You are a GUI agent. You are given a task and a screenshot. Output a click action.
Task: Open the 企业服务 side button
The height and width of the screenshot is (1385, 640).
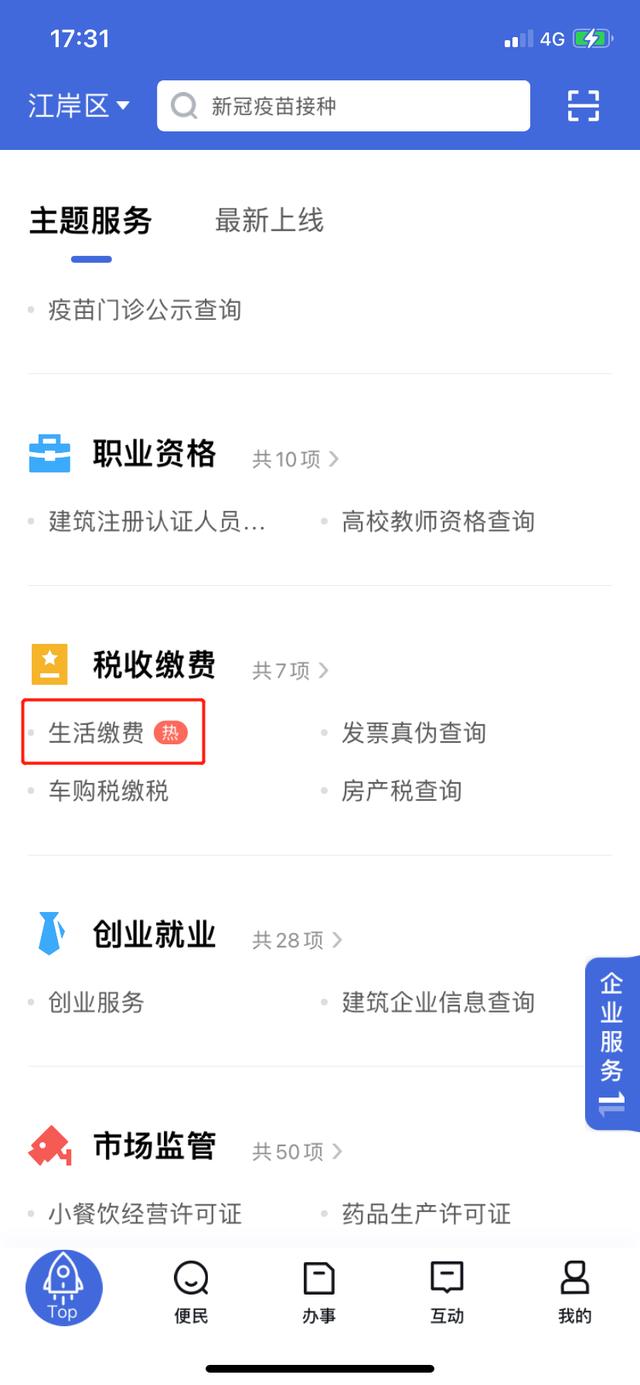coord(611,1043)
